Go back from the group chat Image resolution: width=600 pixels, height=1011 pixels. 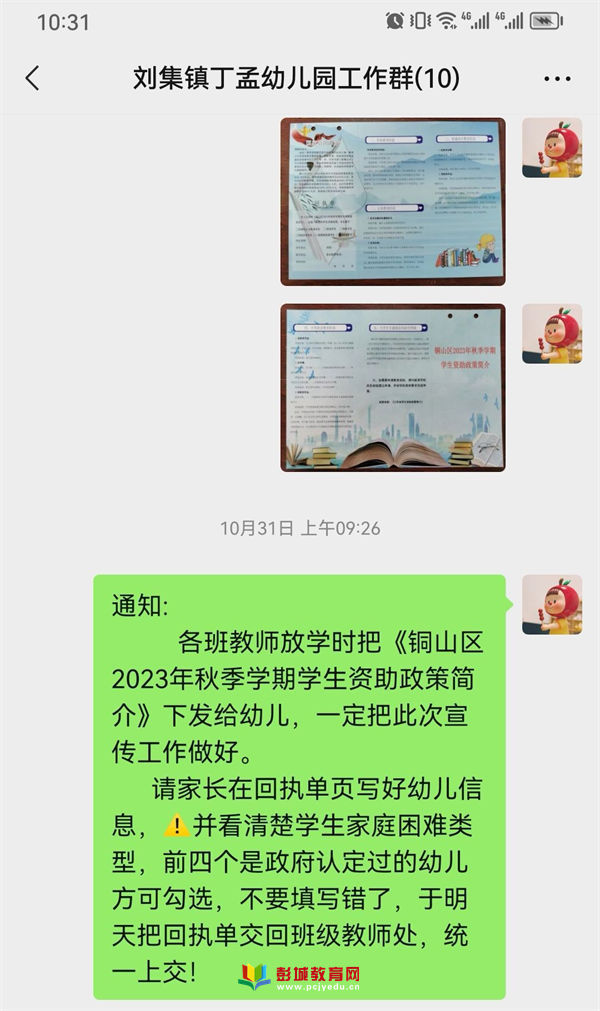(33, 79)
